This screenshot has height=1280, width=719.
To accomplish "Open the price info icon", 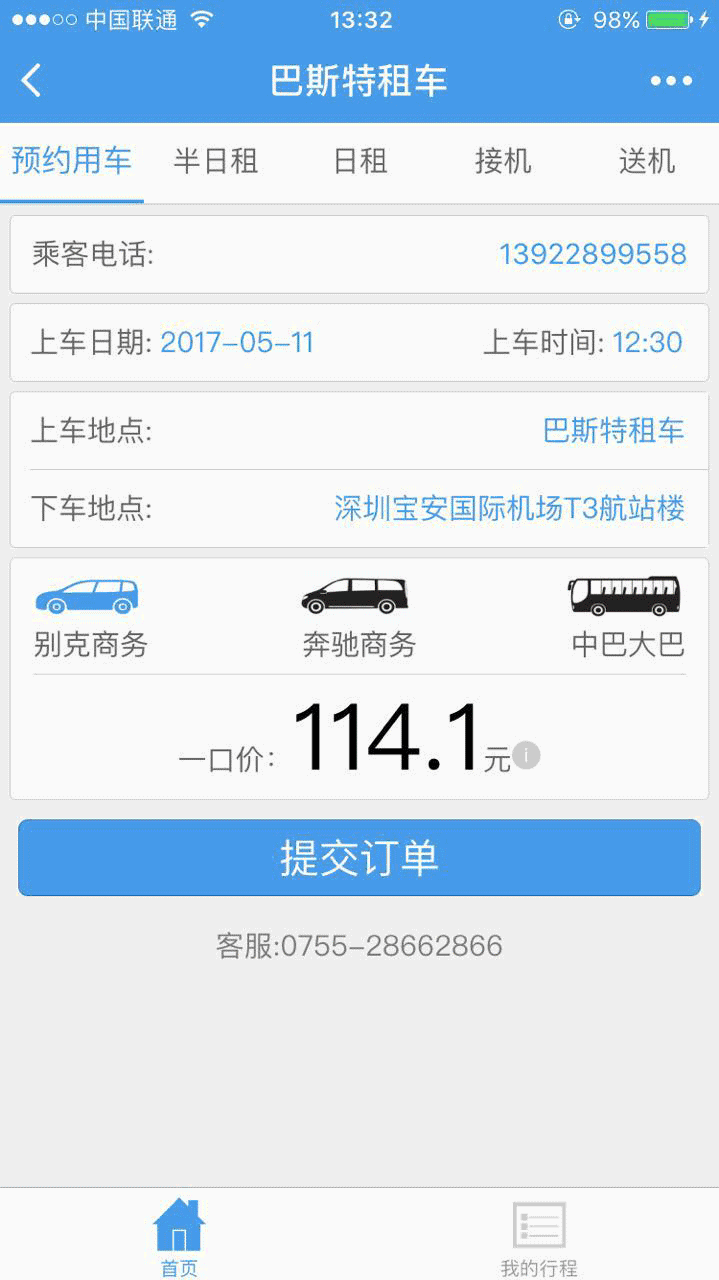I will pos(526,755).
